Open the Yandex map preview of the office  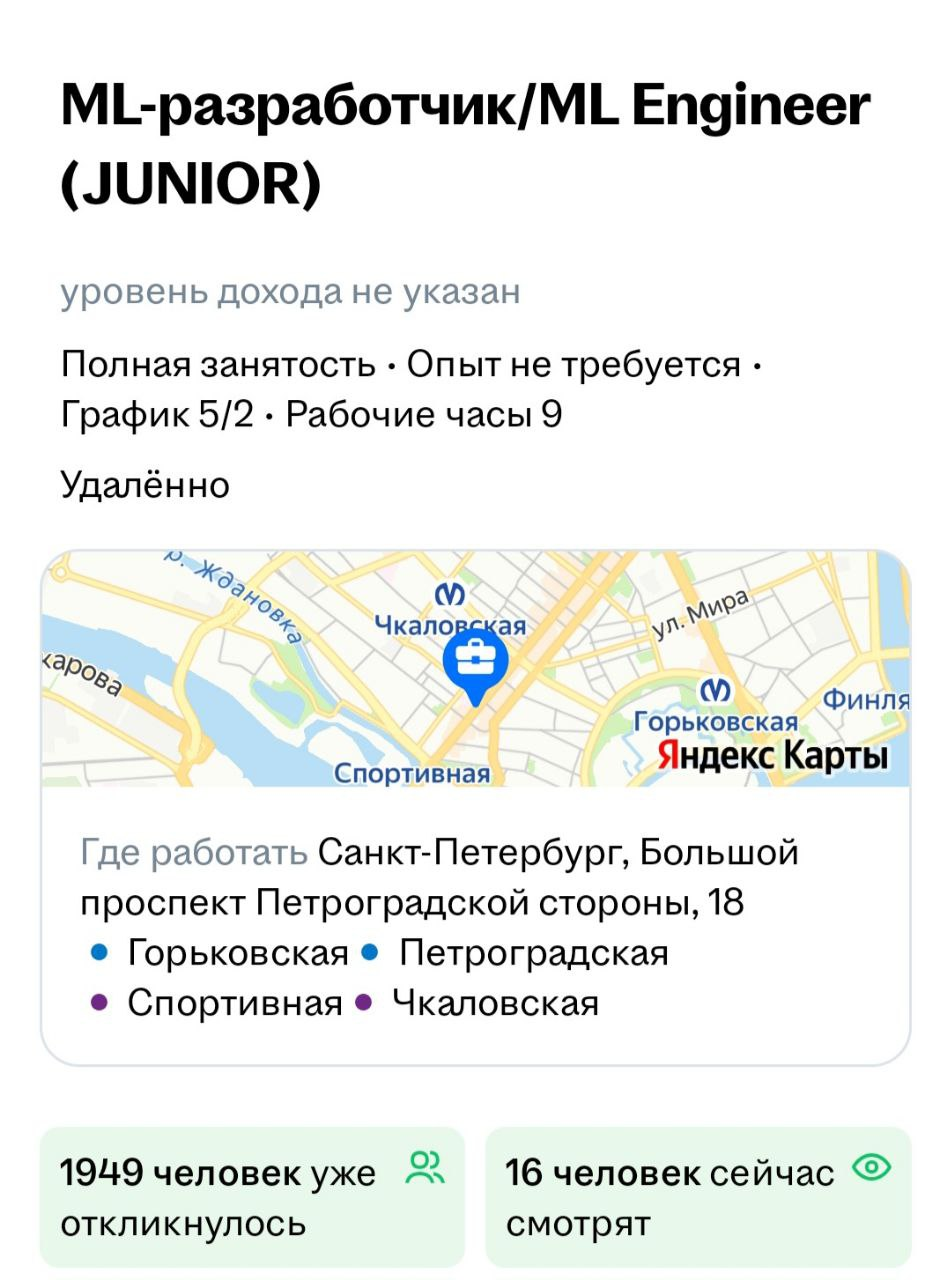(x=475, y=668)
